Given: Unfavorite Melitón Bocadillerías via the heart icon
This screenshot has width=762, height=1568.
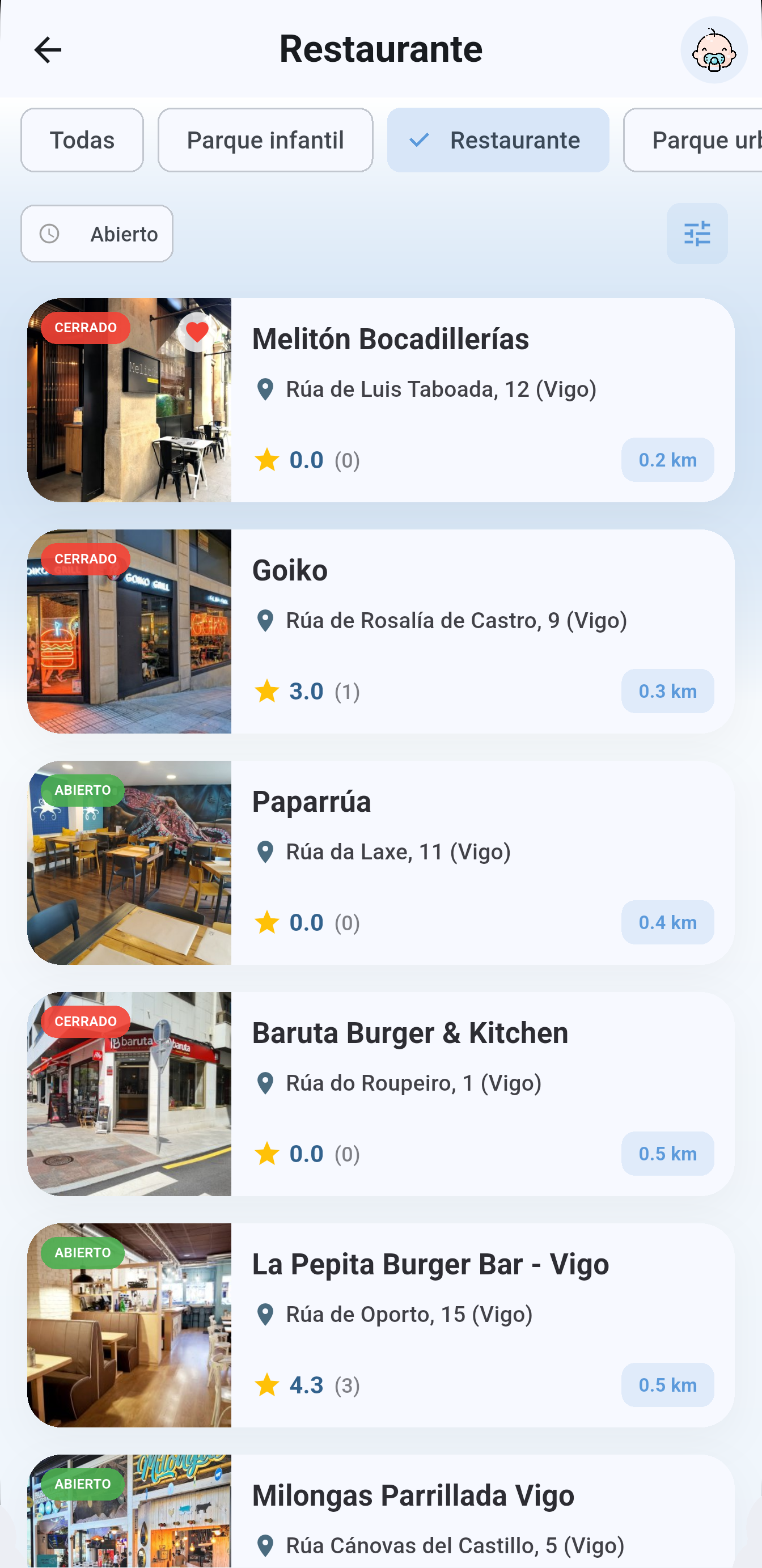Looking at the screenshot, I should click(197, 332).
